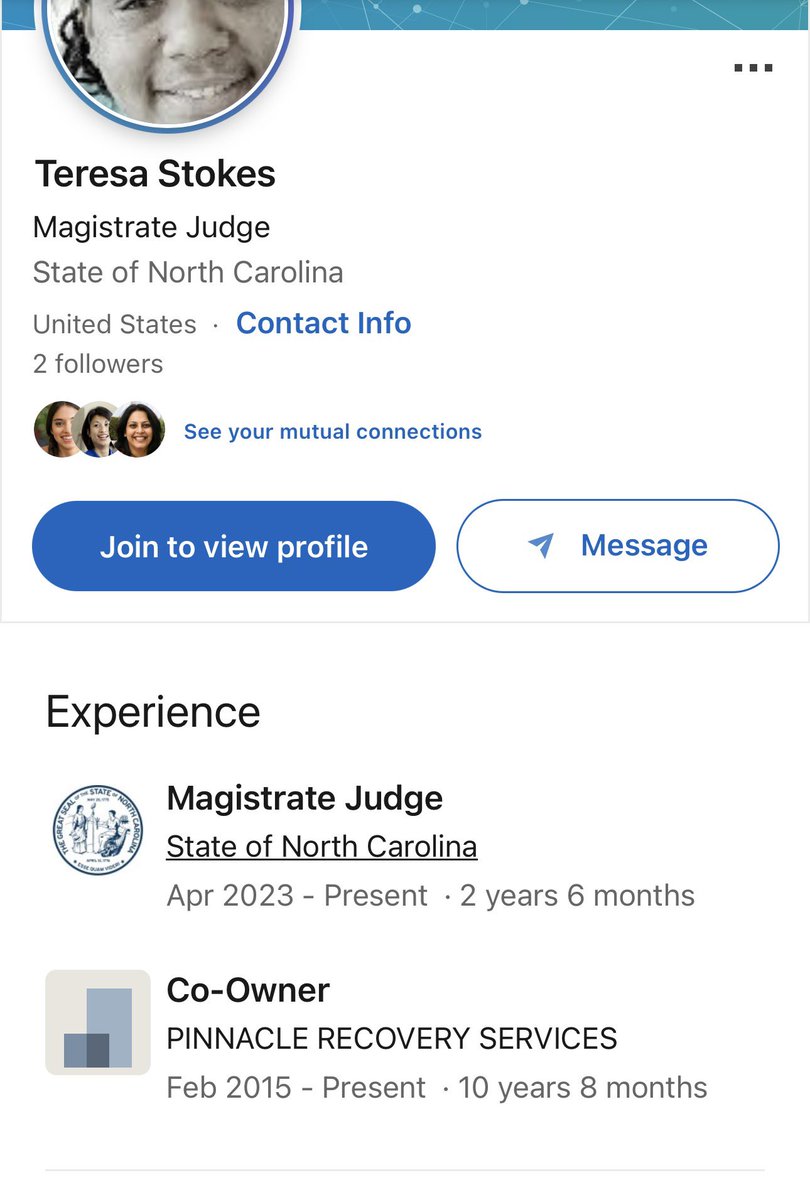
Task: Open the three-dot overflow menu
Action: coord(753,68)
